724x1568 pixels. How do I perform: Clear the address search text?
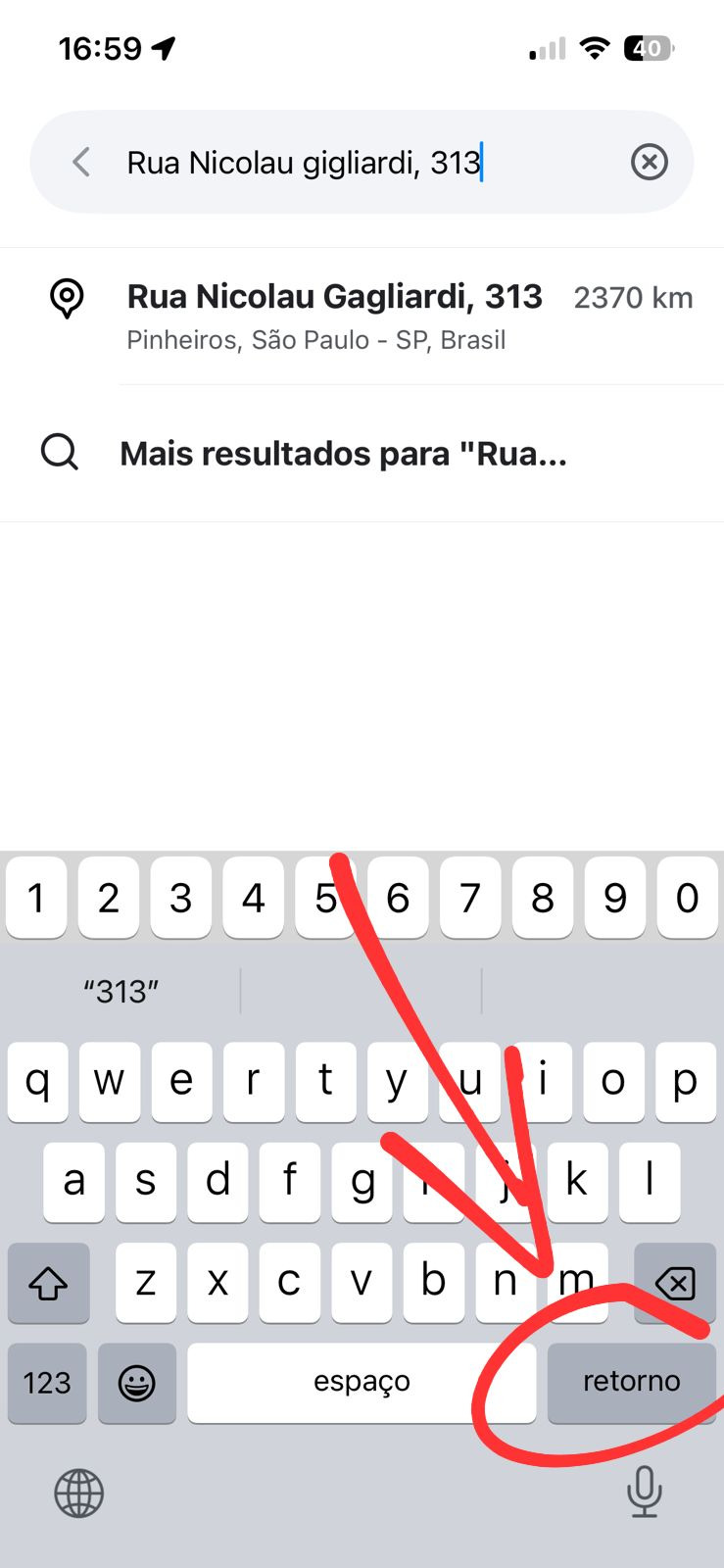point(649,162)
